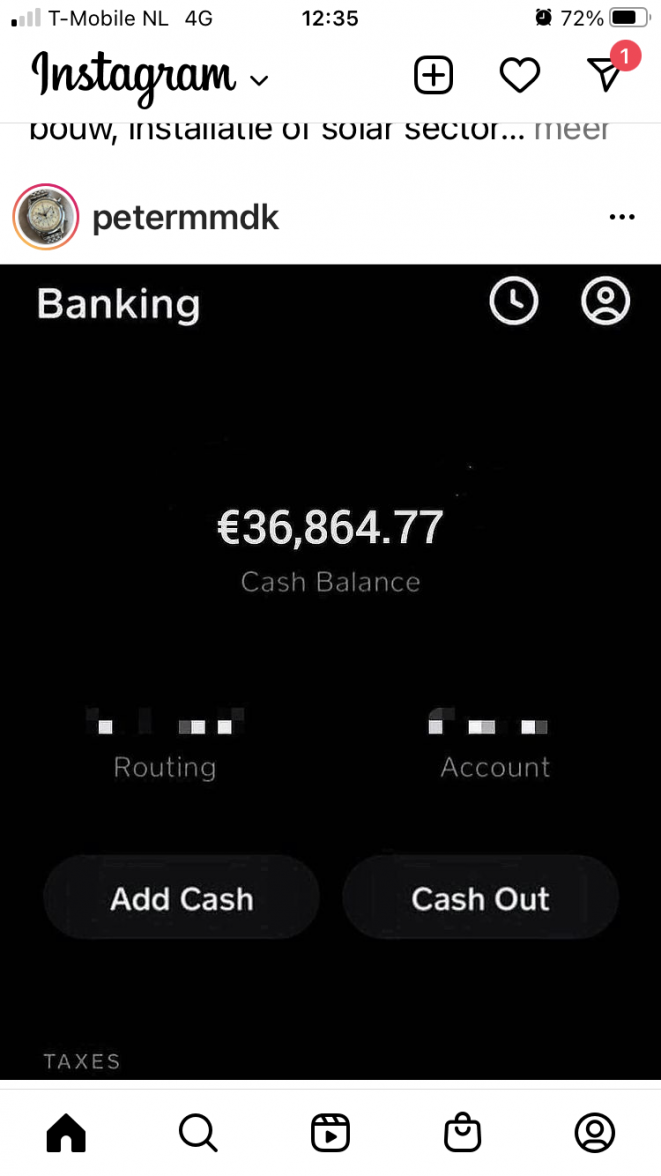Switch to the Search tab
The height and width of the screenshot is (1176, 661).
[x=198, y=1133]
